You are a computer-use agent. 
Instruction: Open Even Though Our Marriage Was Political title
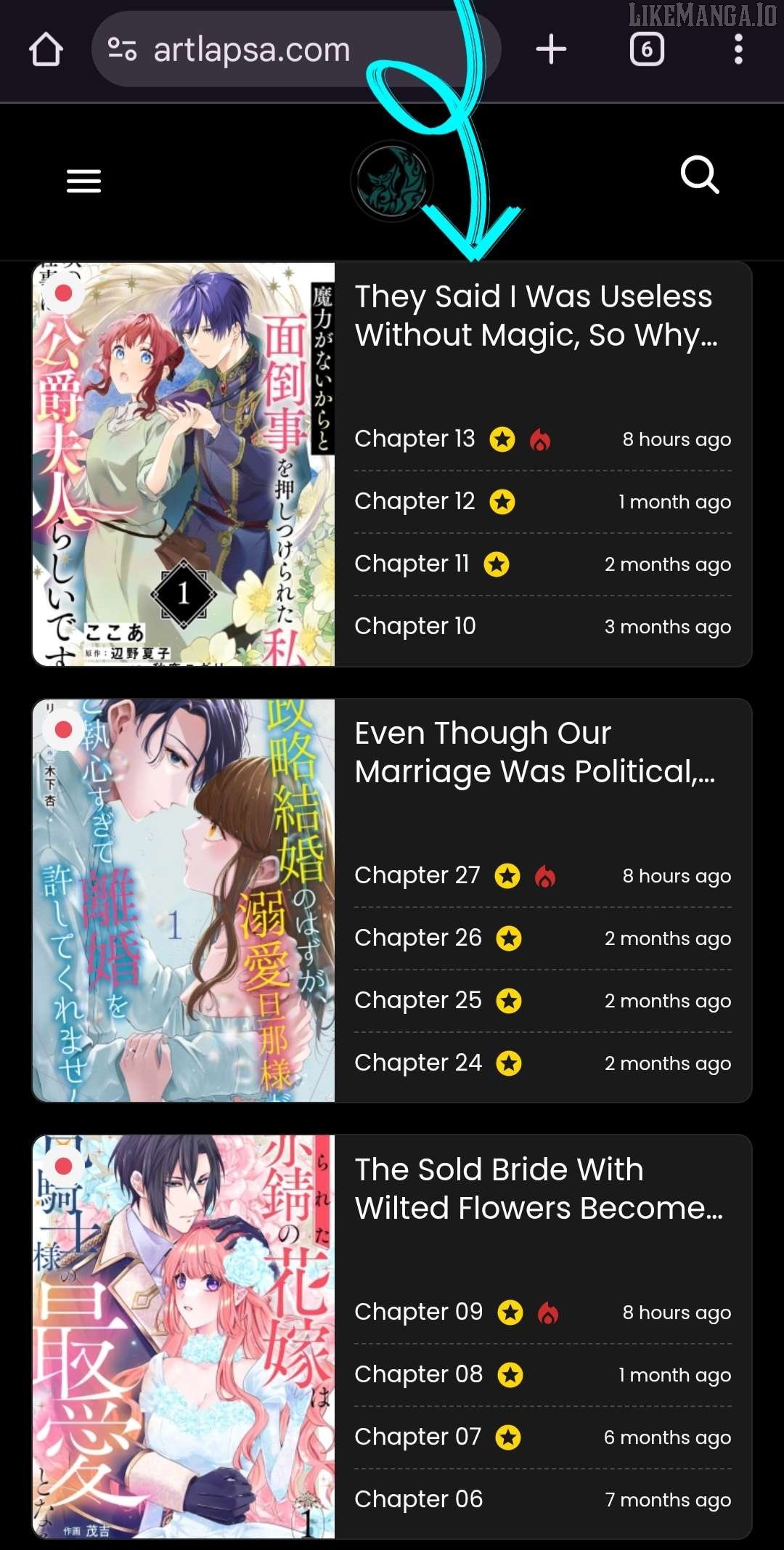pos(536,752)
